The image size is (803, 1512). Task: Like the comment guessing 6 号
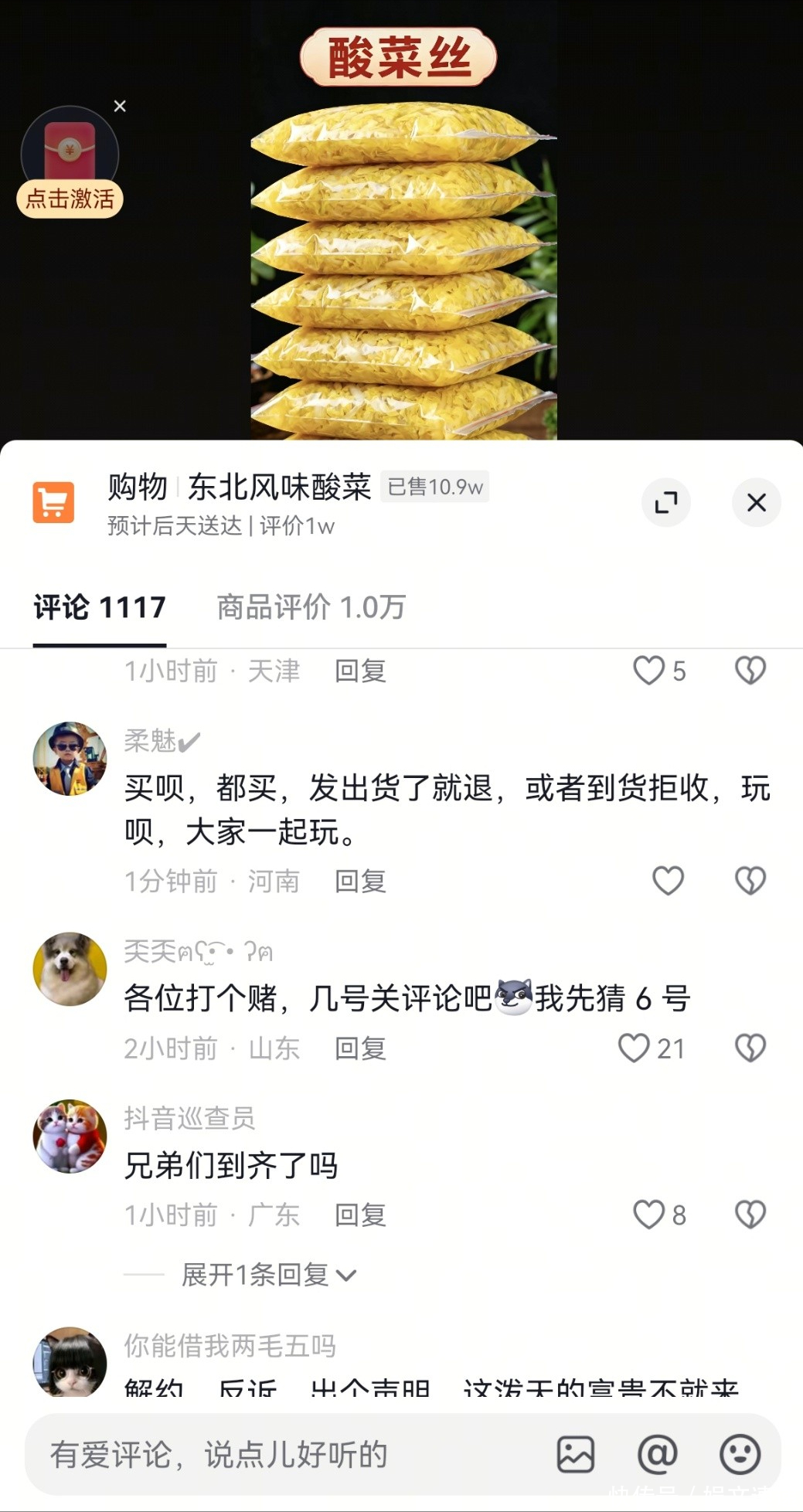point(635,1048)
